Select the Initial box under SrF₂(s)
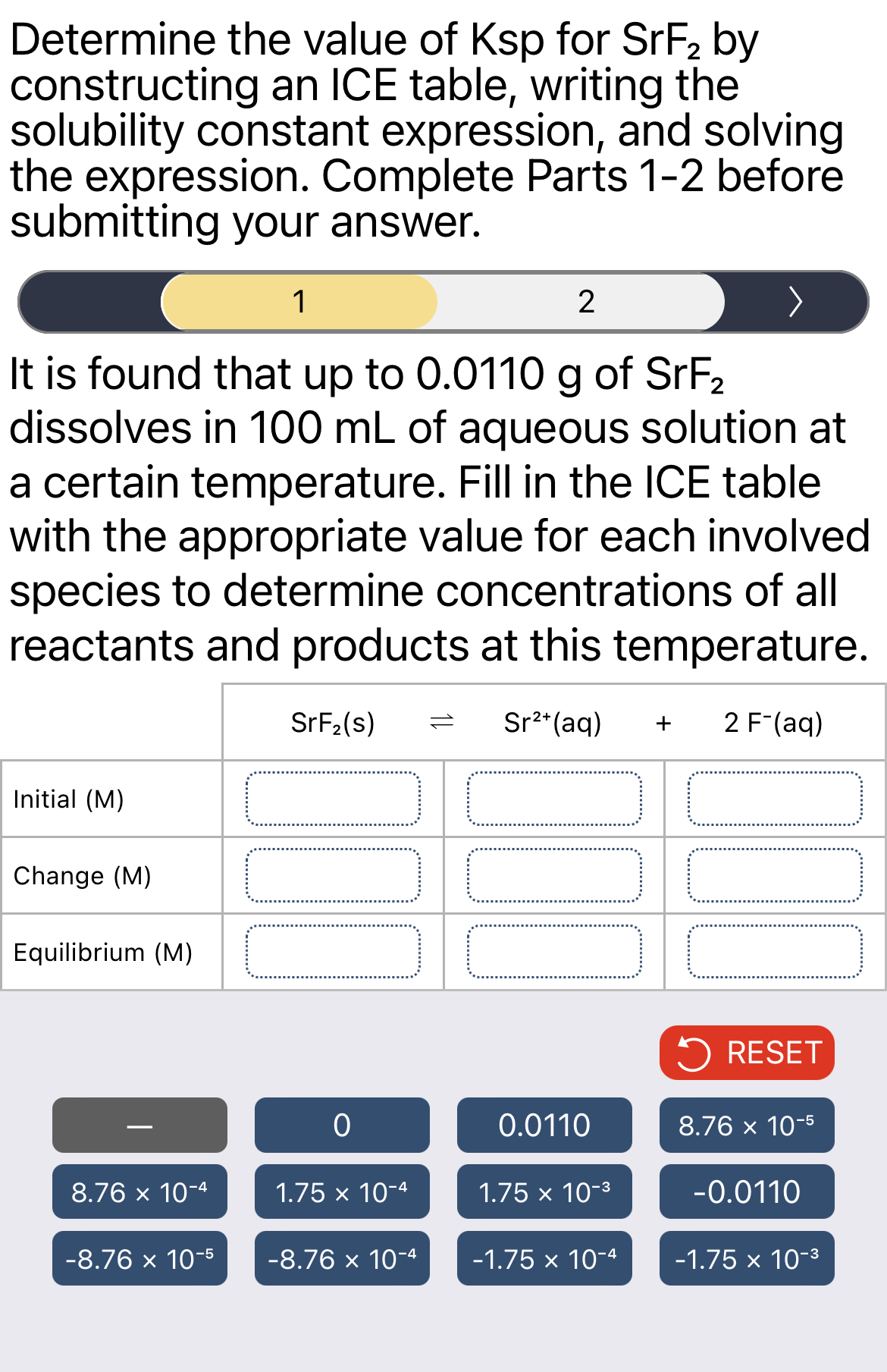 333,799
